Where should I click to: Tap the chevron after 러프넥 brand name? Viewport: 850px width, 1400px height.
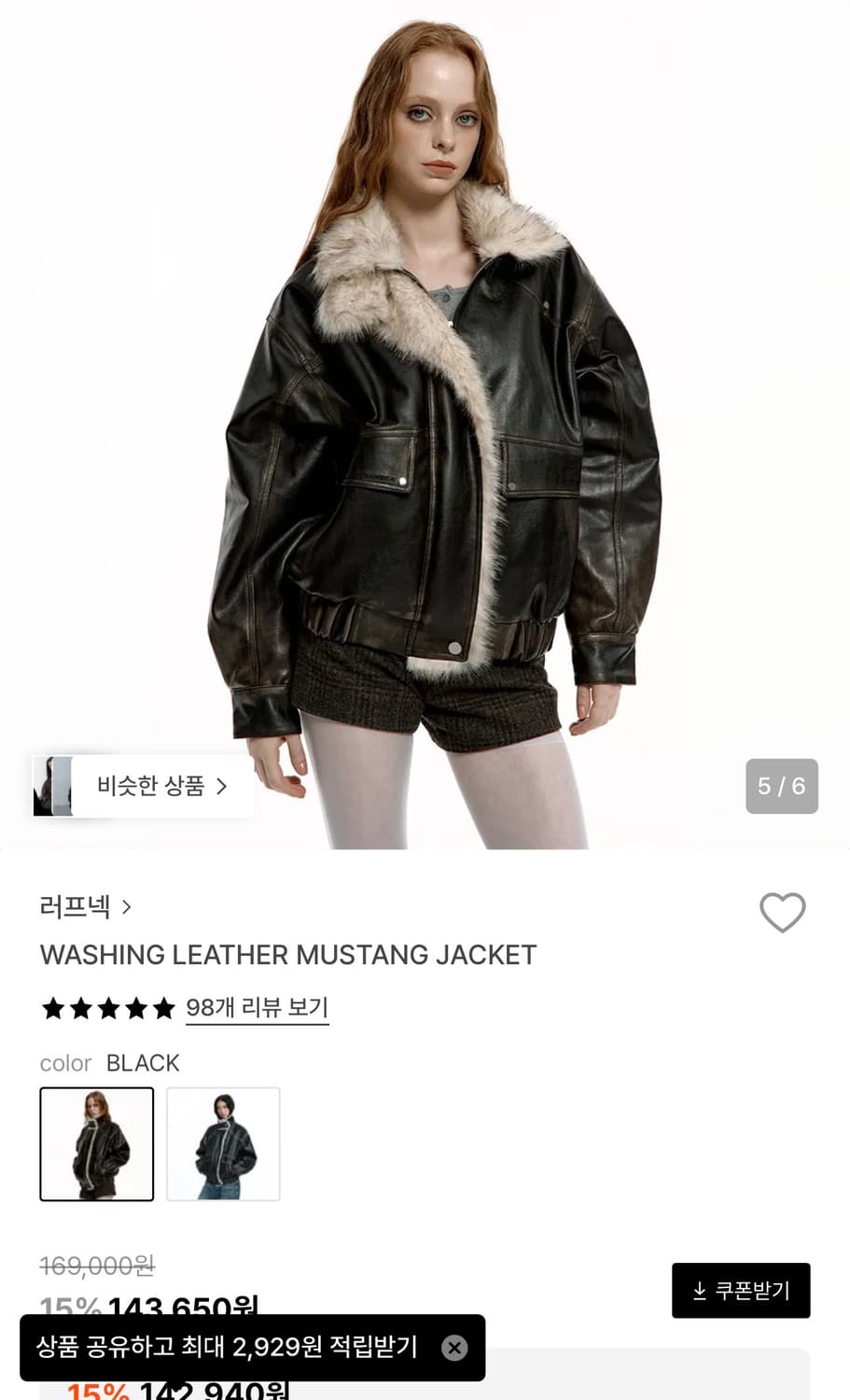point(125,906)
